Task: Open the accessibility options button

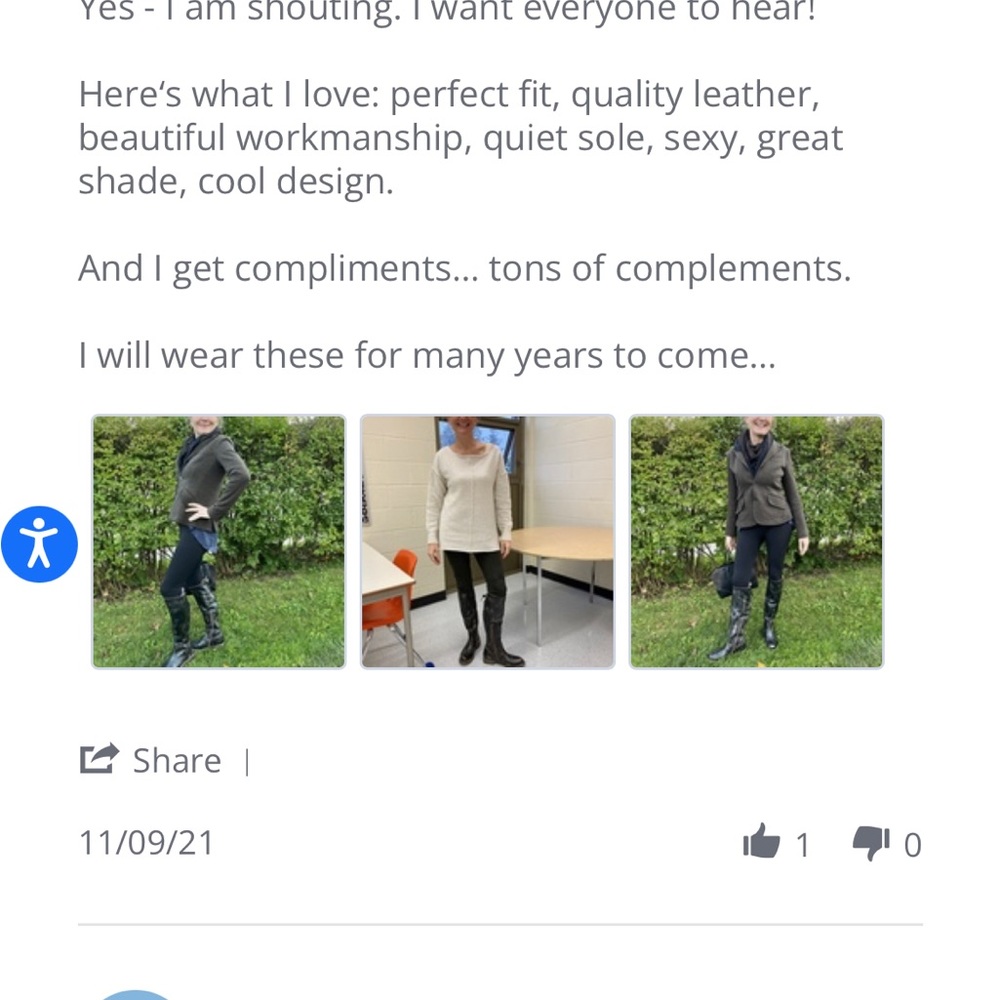Action: (x=39, y=544)
